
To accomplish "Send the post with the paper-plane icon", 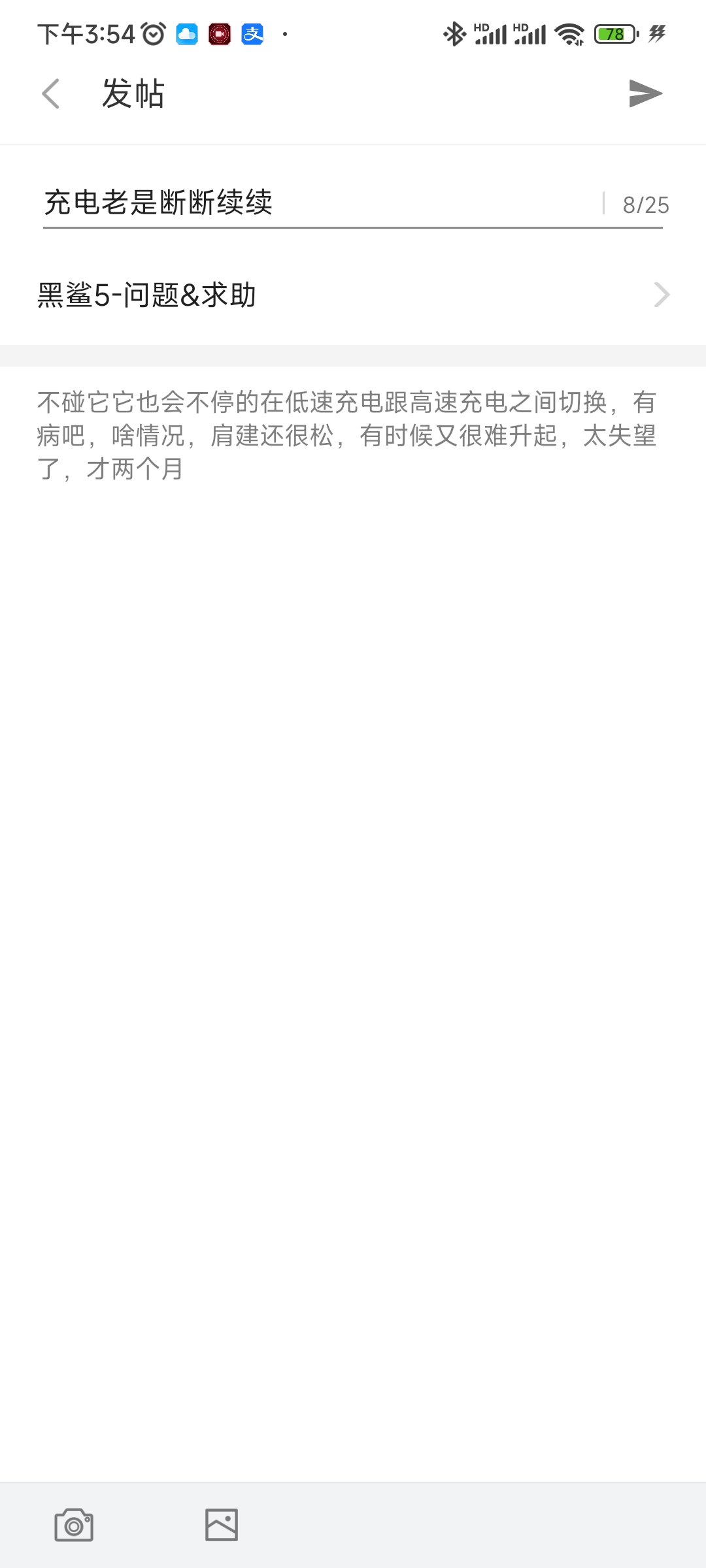I will (645, 93).
